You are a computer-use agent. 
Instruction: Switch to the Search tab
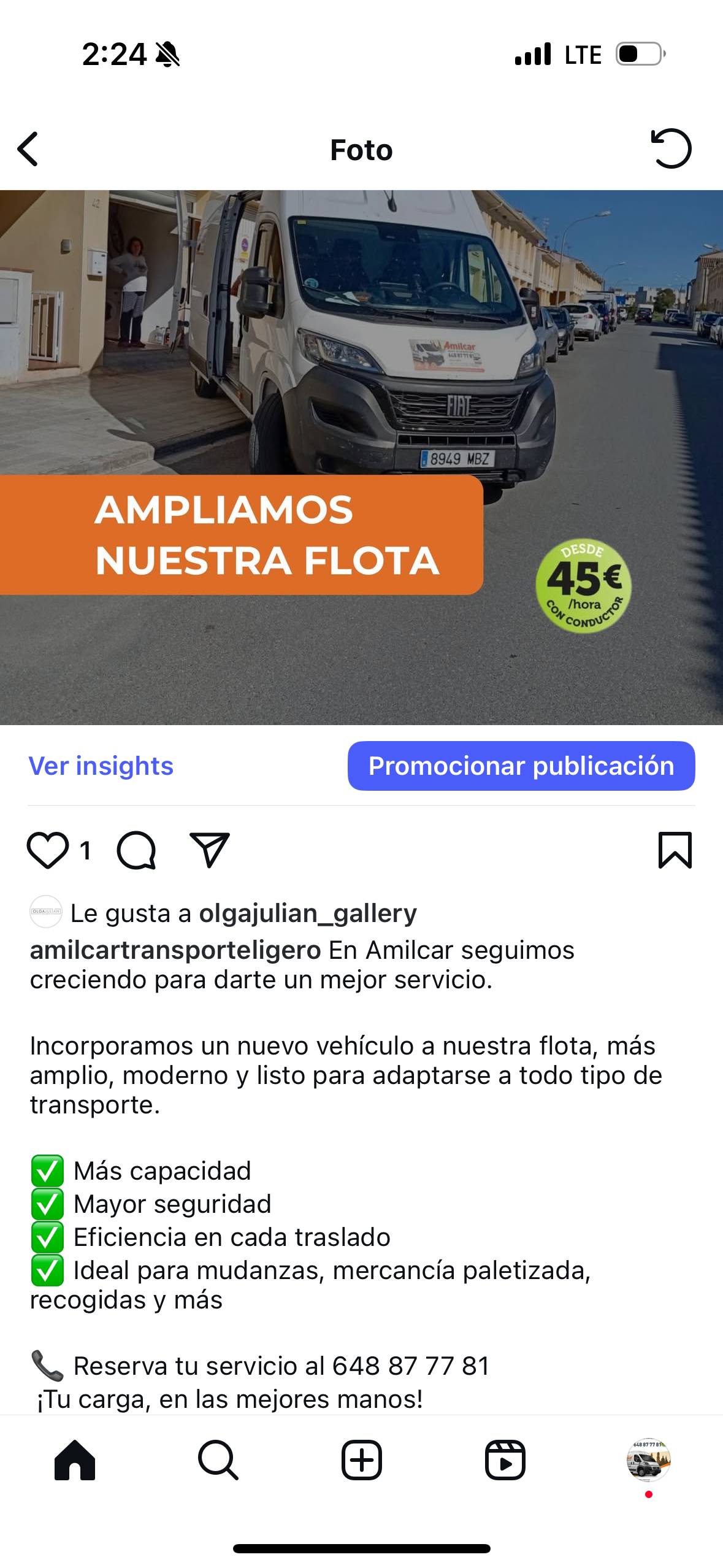(x=218, y=1460)
